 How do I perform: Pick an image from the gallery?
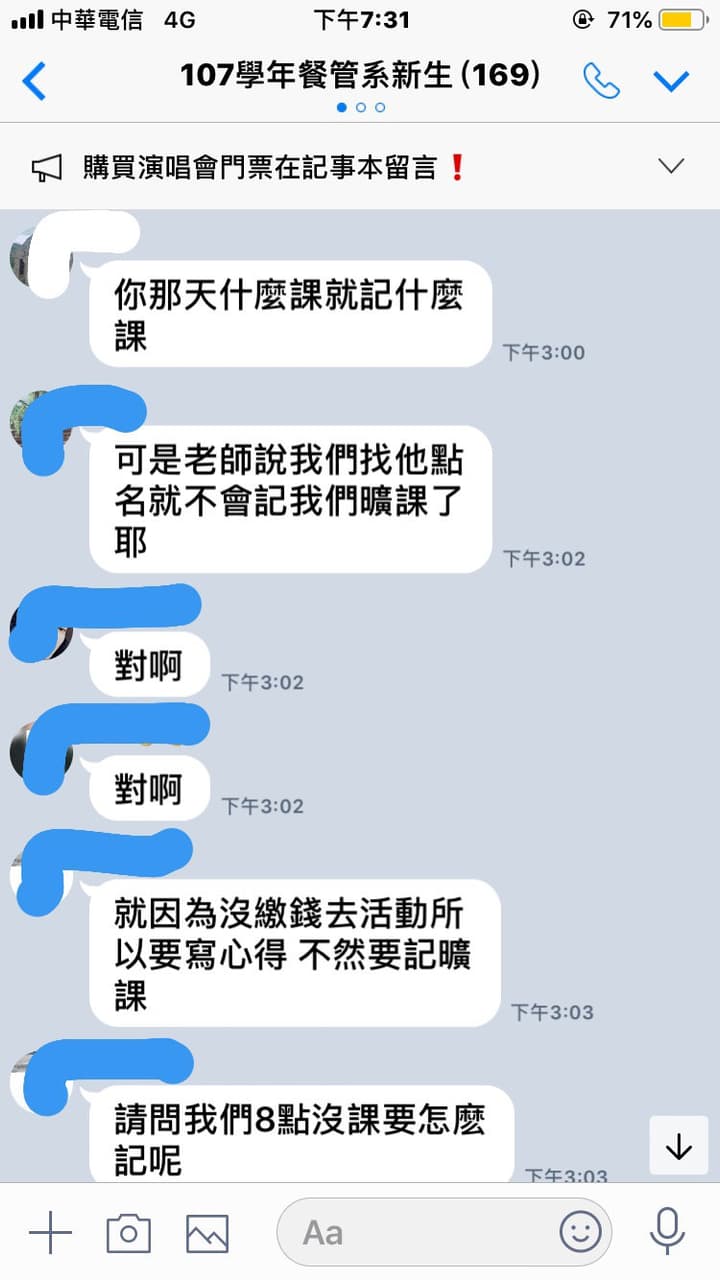tap(207, 1232)
